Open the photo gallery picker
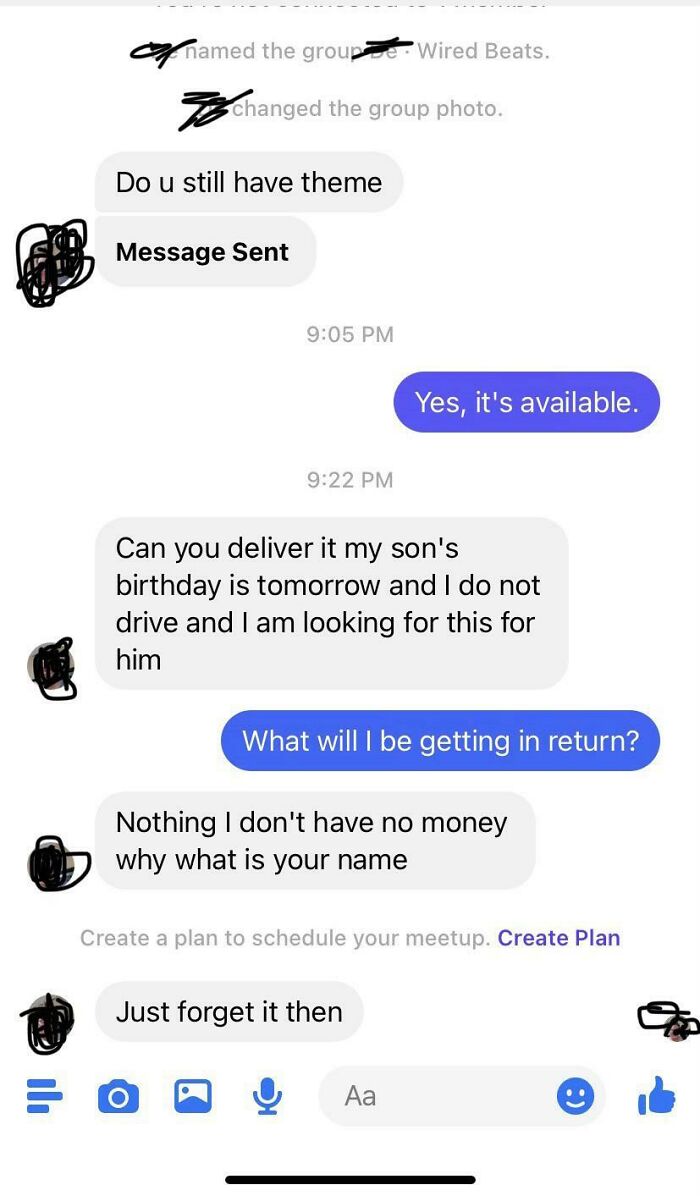This screenshot has height=1196, width=700. coord(193,1097)
